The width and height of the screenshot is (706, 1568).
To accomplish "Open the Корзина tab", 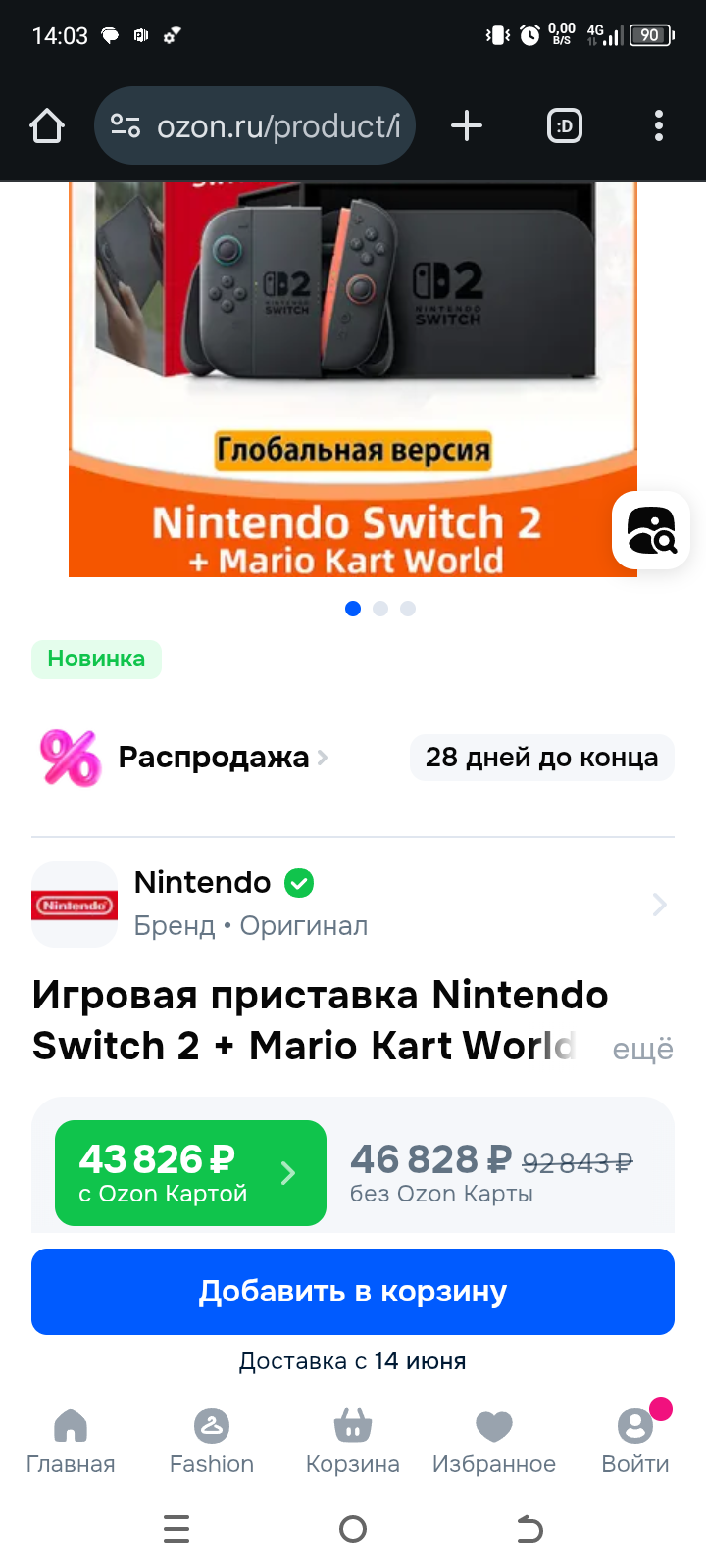I will 353,1442.
